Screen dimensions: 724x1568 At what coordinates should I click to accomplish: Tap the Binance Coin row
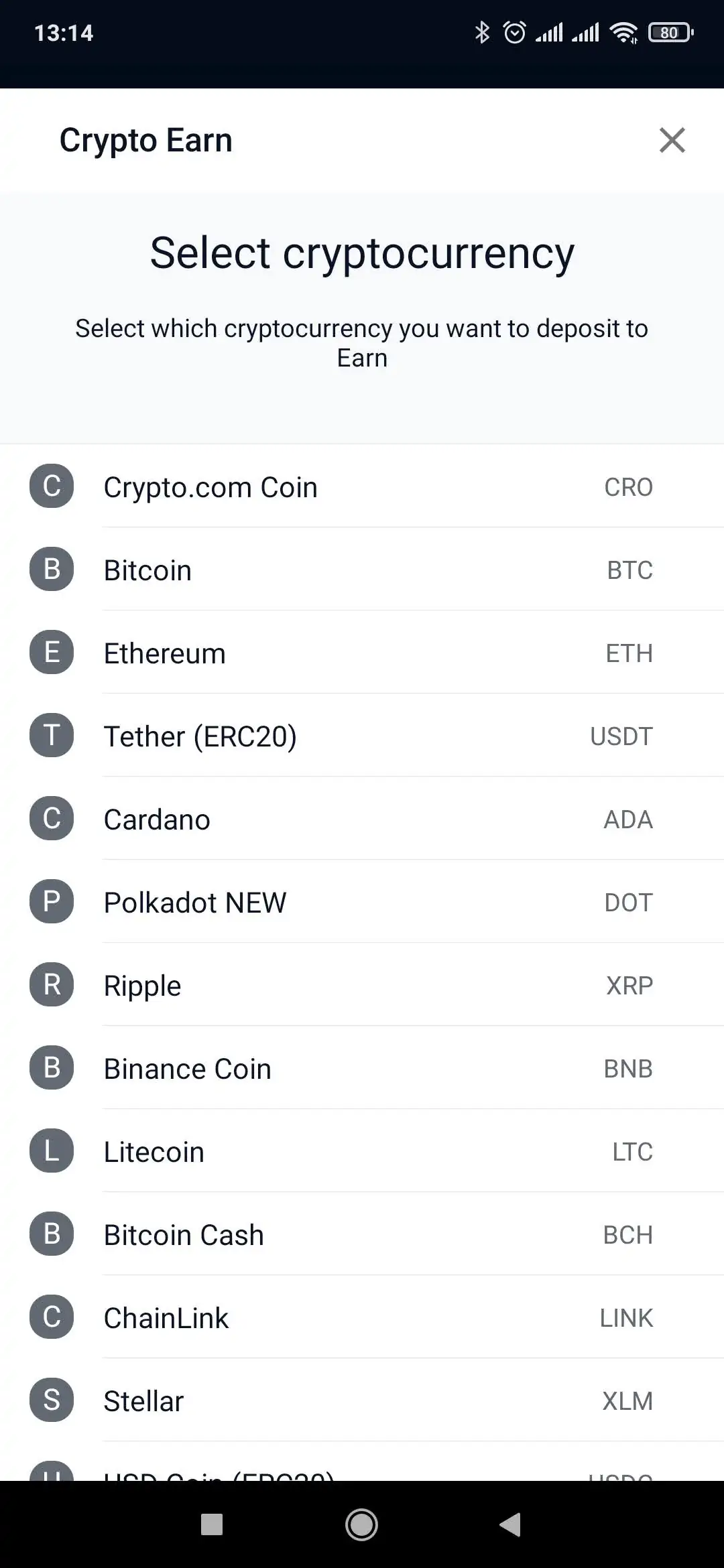(362, 1068)
